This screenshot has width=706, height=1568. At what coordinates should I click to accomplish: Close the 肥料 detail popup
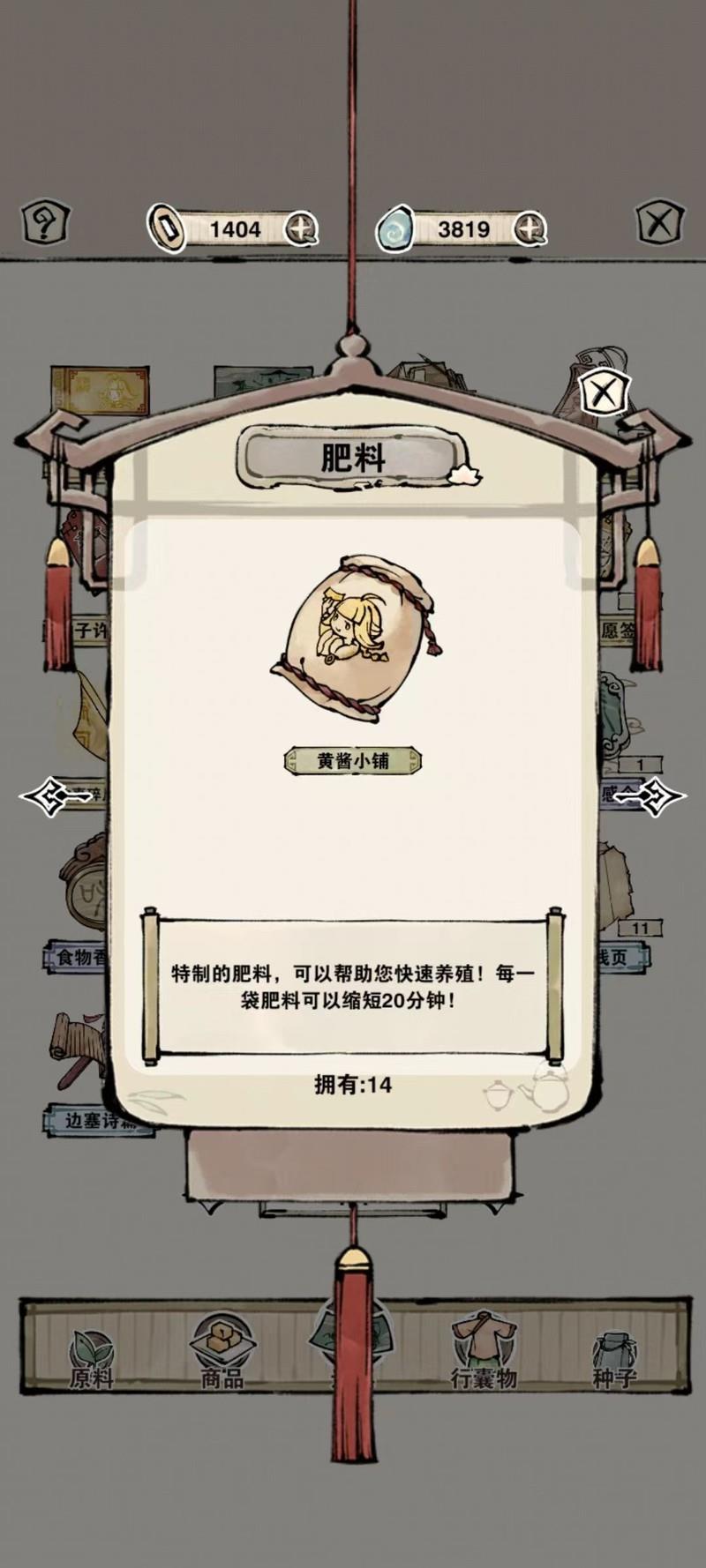point(605,392)
